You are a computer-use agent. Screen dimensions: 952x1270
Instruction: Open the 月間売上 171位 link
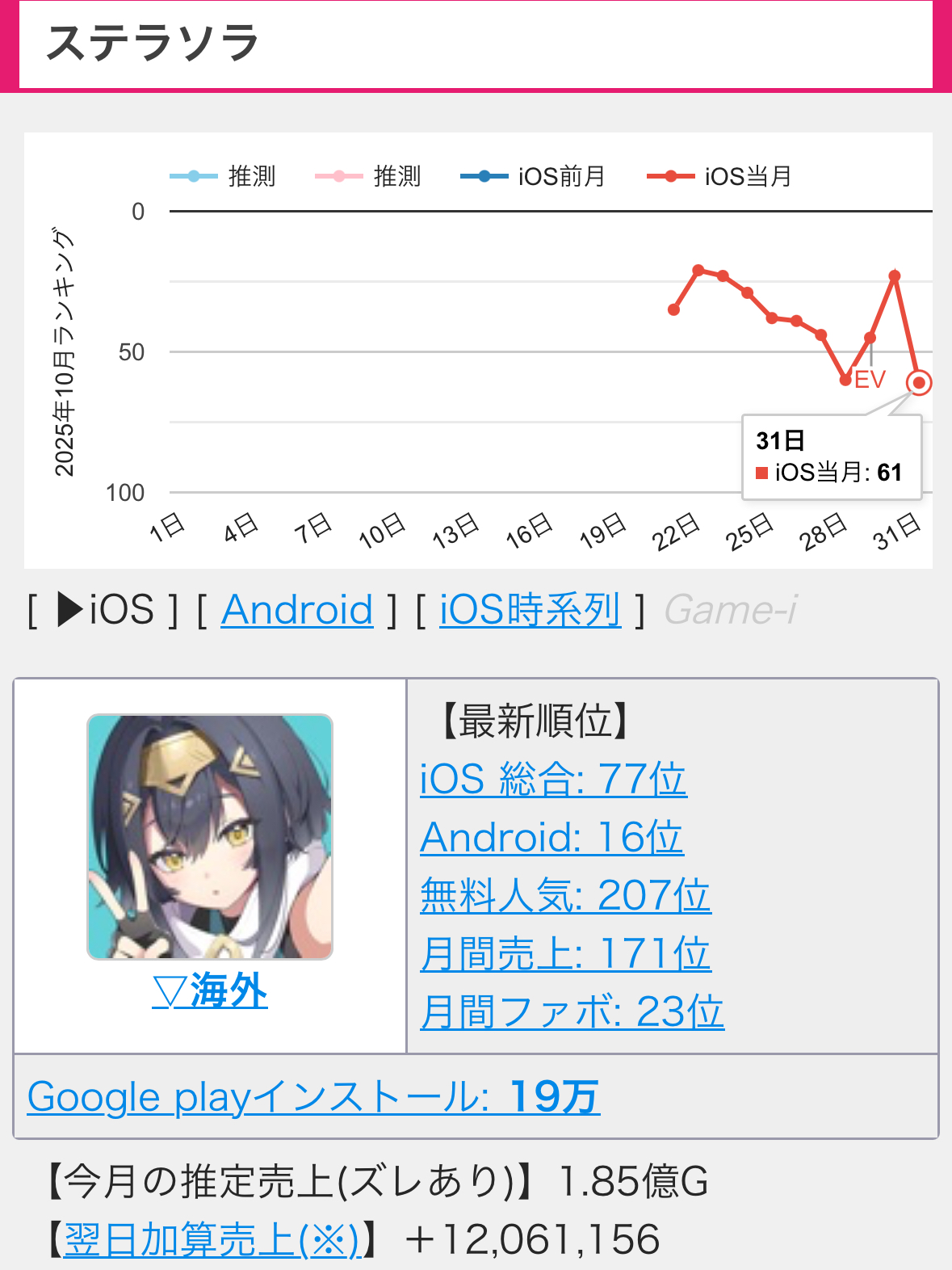tap(565, 954)
